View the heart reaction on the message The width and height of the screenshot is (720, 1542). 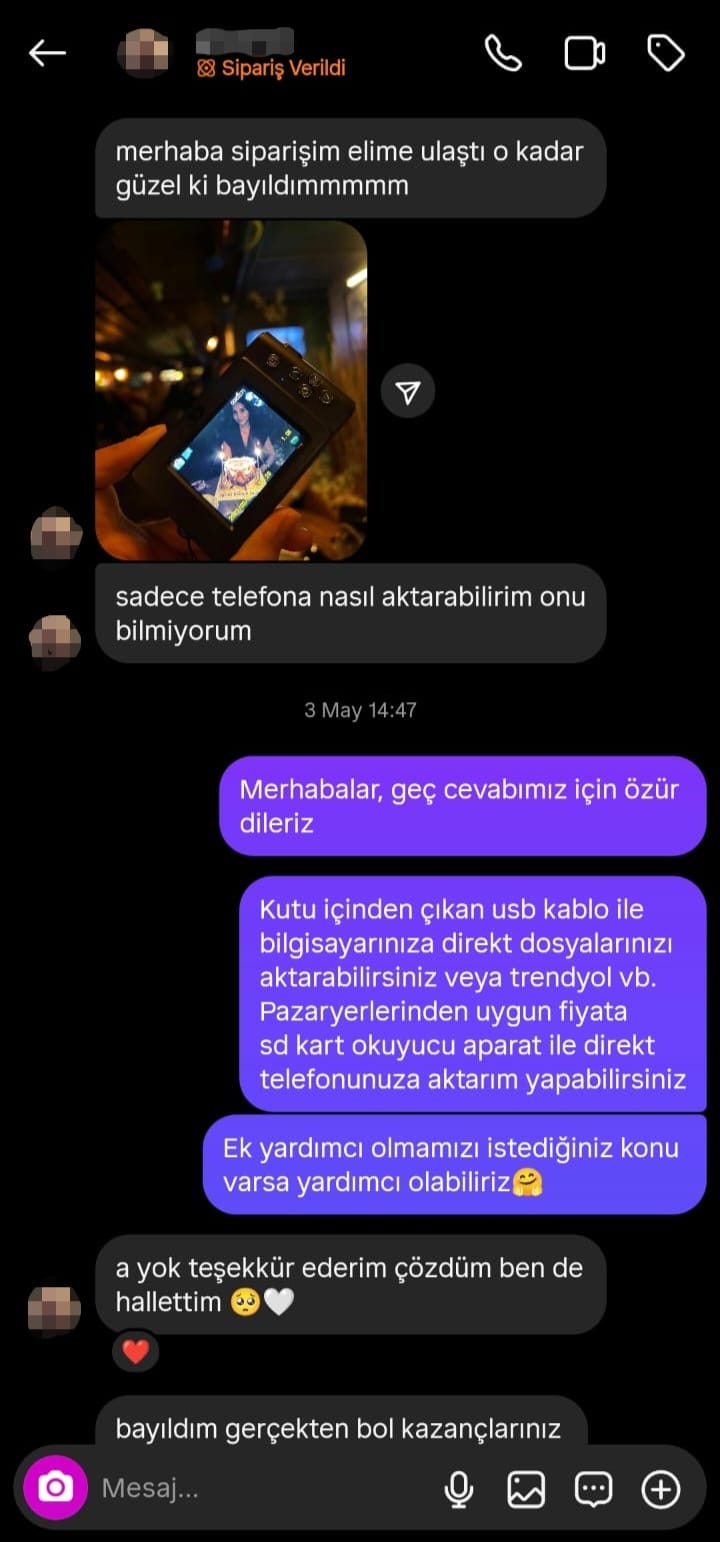(135, 1352)
